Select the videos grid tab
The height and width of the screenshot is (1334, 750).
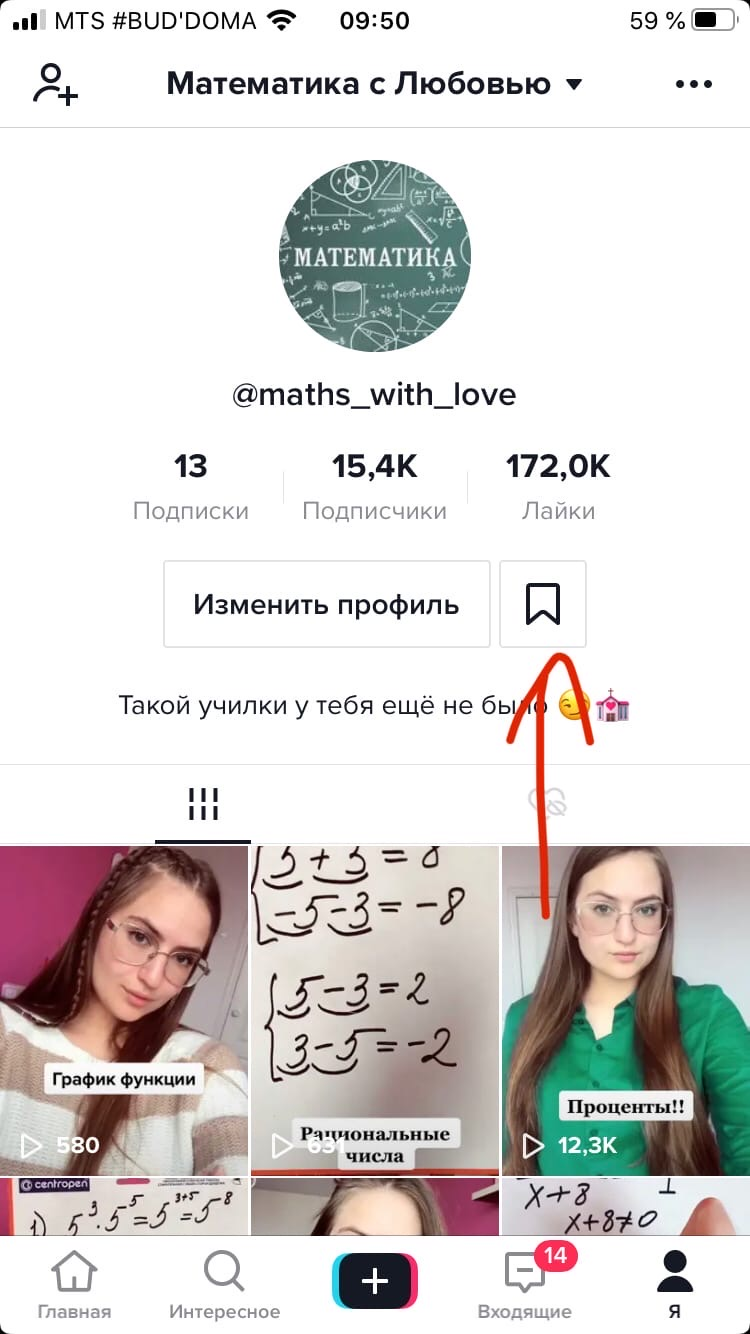(x=203, y=803)
